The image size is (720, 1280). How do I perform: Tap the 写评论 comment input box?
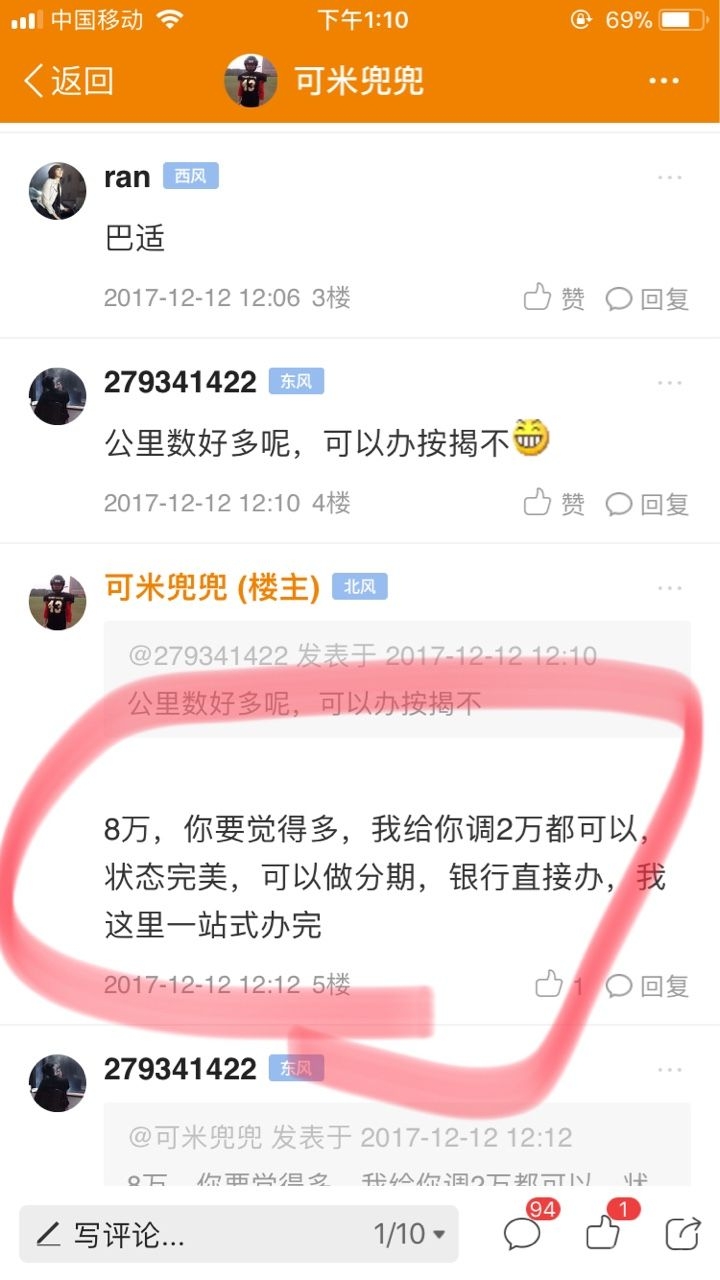180,1234
